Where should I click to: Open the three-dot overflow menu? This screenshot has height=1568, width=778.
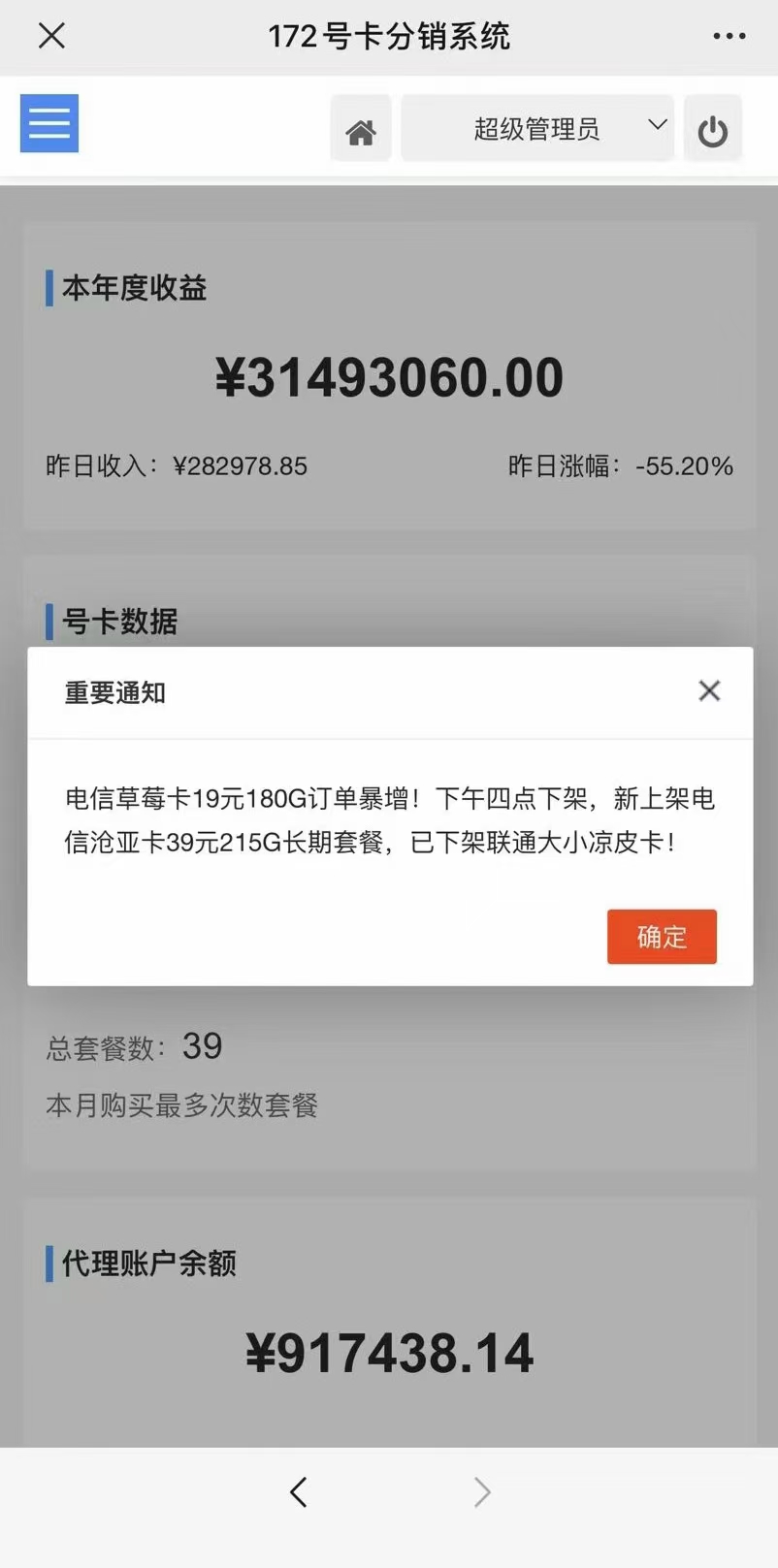point(729,36)
